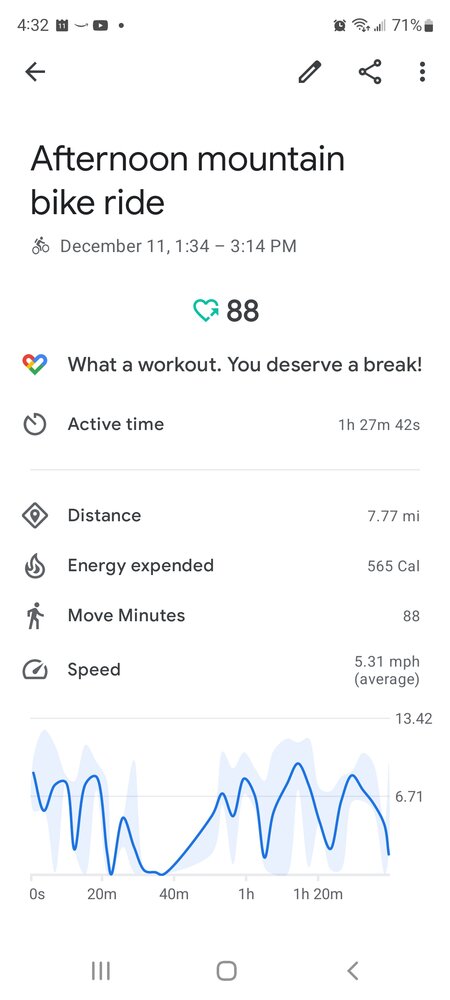Share the mountain bike ride

[x=370, y=72]
